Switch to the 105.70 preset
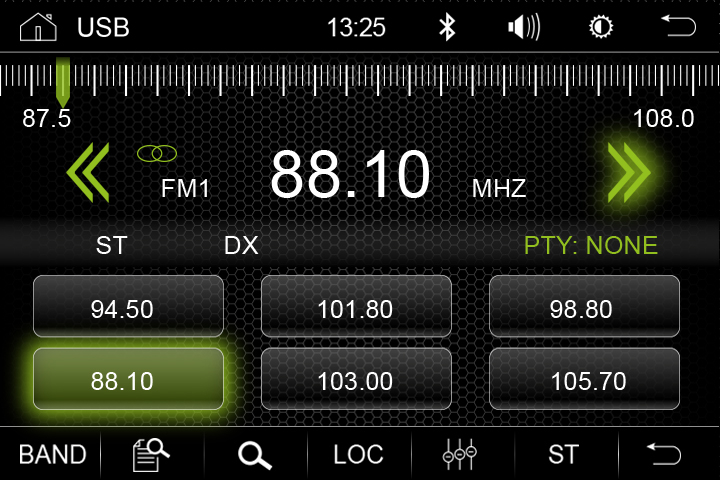This screenshot has height=480, width=720. pyautogui.click(x=584, y=380)
